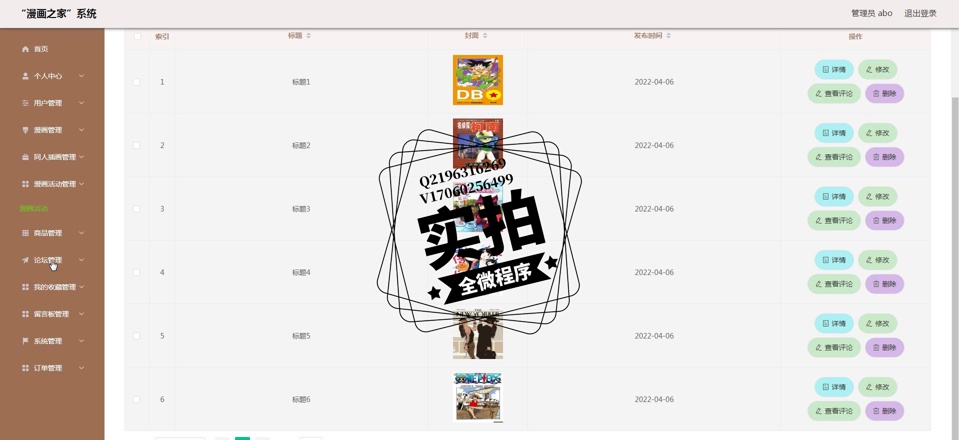Expand the 漫画管理 sidebar menu
This screenshot has width=959, height=440.
[52, 130]
